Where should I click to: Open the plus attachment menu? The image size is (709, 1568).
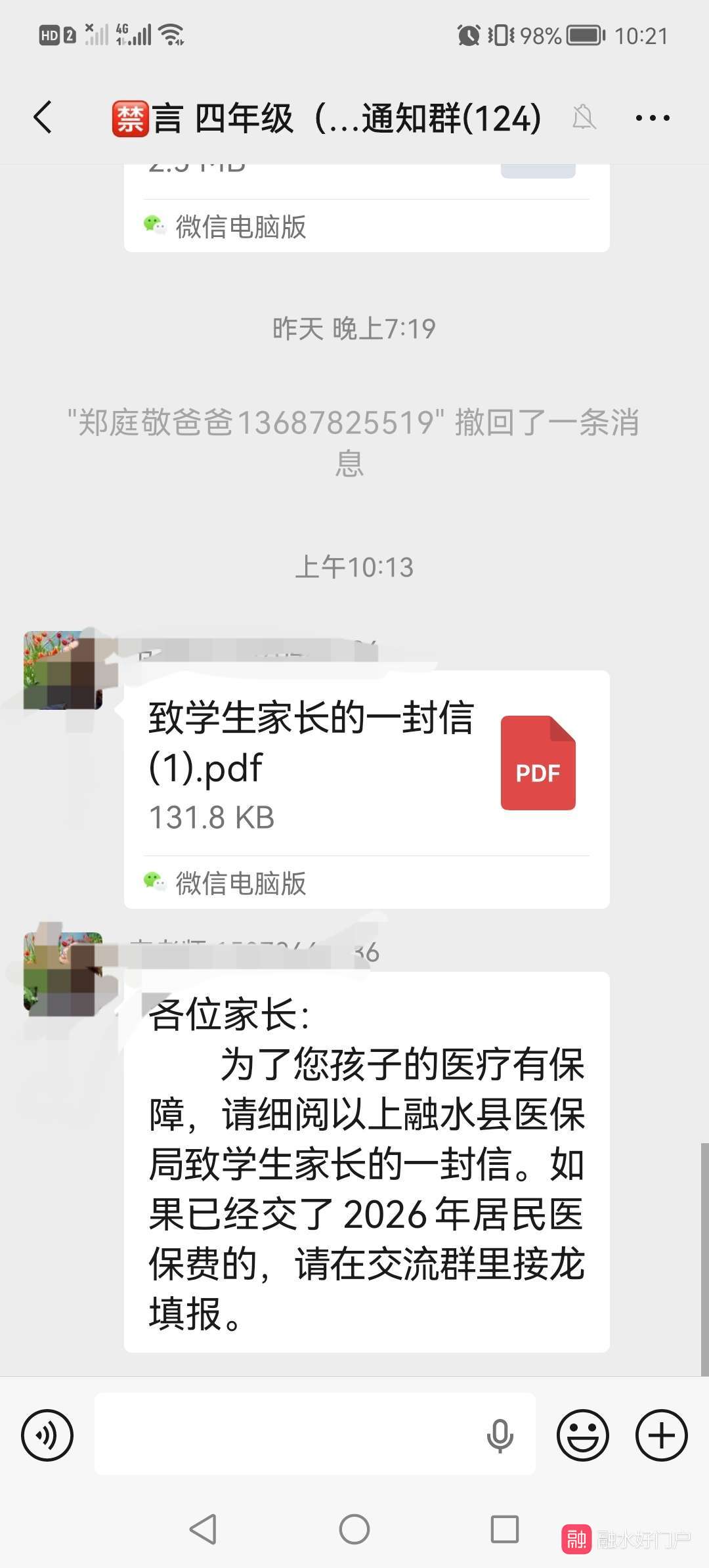(x=661, y=1435)
